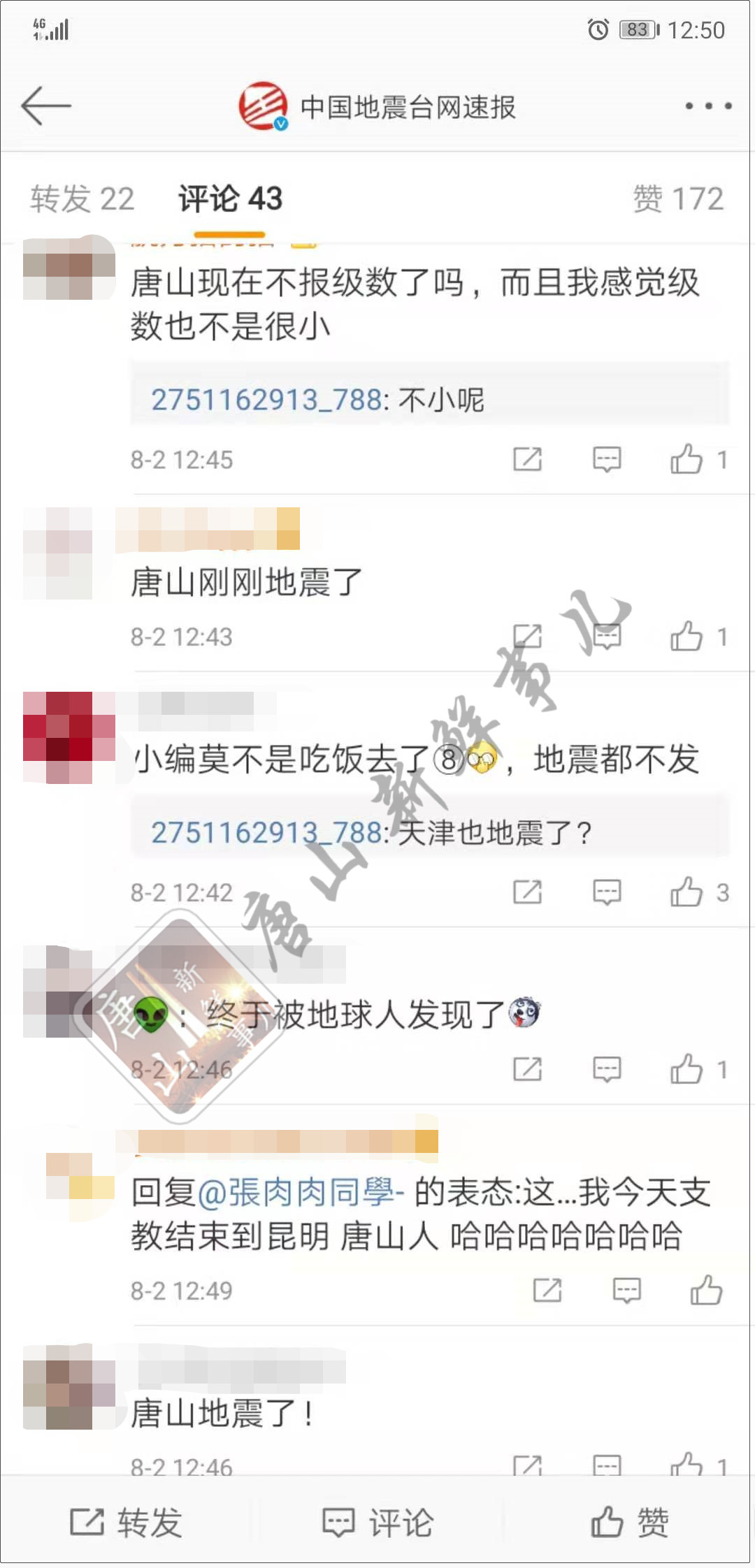Screen dimensions: 755x1568
Task: Open user 2751162913_788 from the 不小呢 reply
Action: (x=266, y=400)
